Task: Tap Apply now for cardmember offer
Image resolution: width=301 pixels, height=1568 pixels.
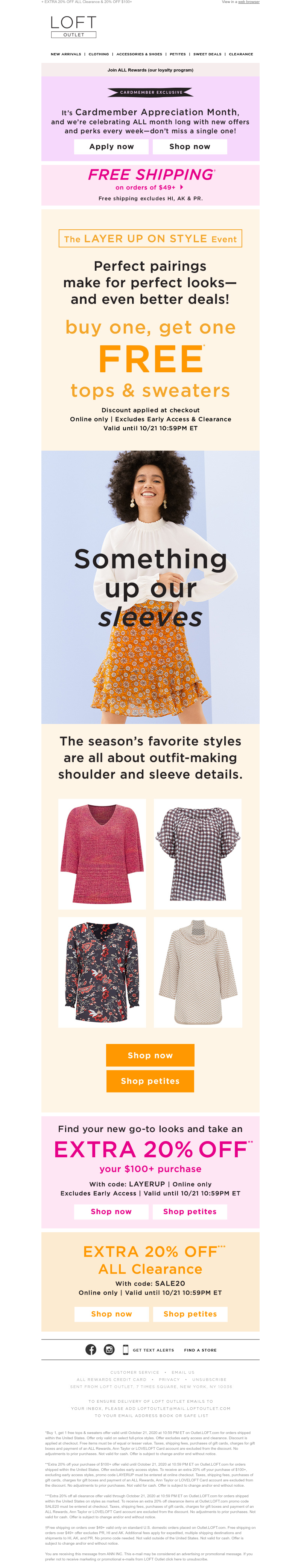Action: (111, 147)
